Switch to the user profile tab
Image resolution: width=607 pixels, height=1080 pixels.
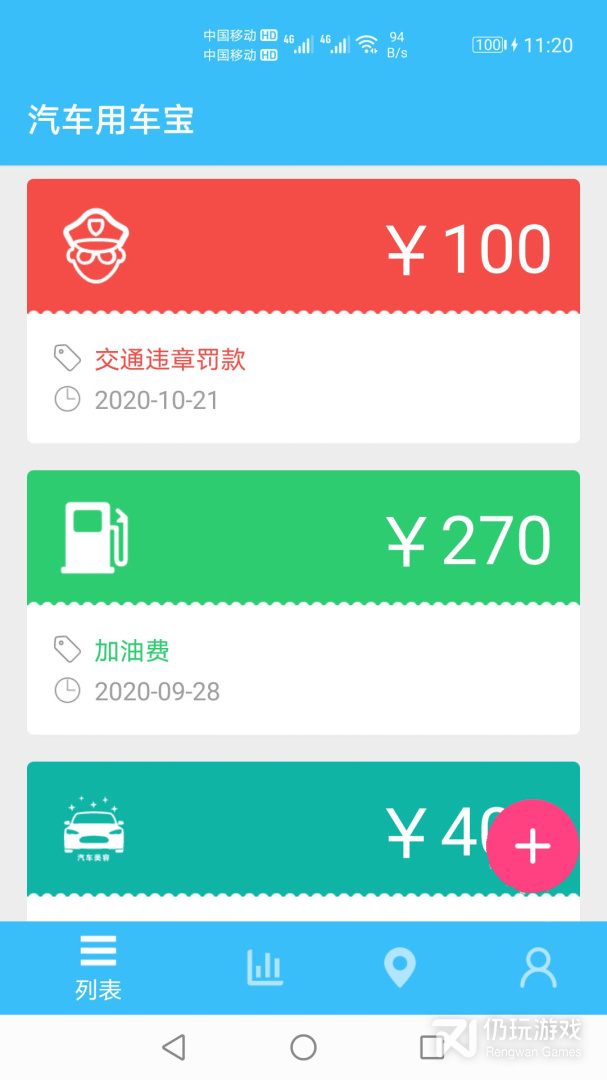pyautogui.click(x=538, y=967)
